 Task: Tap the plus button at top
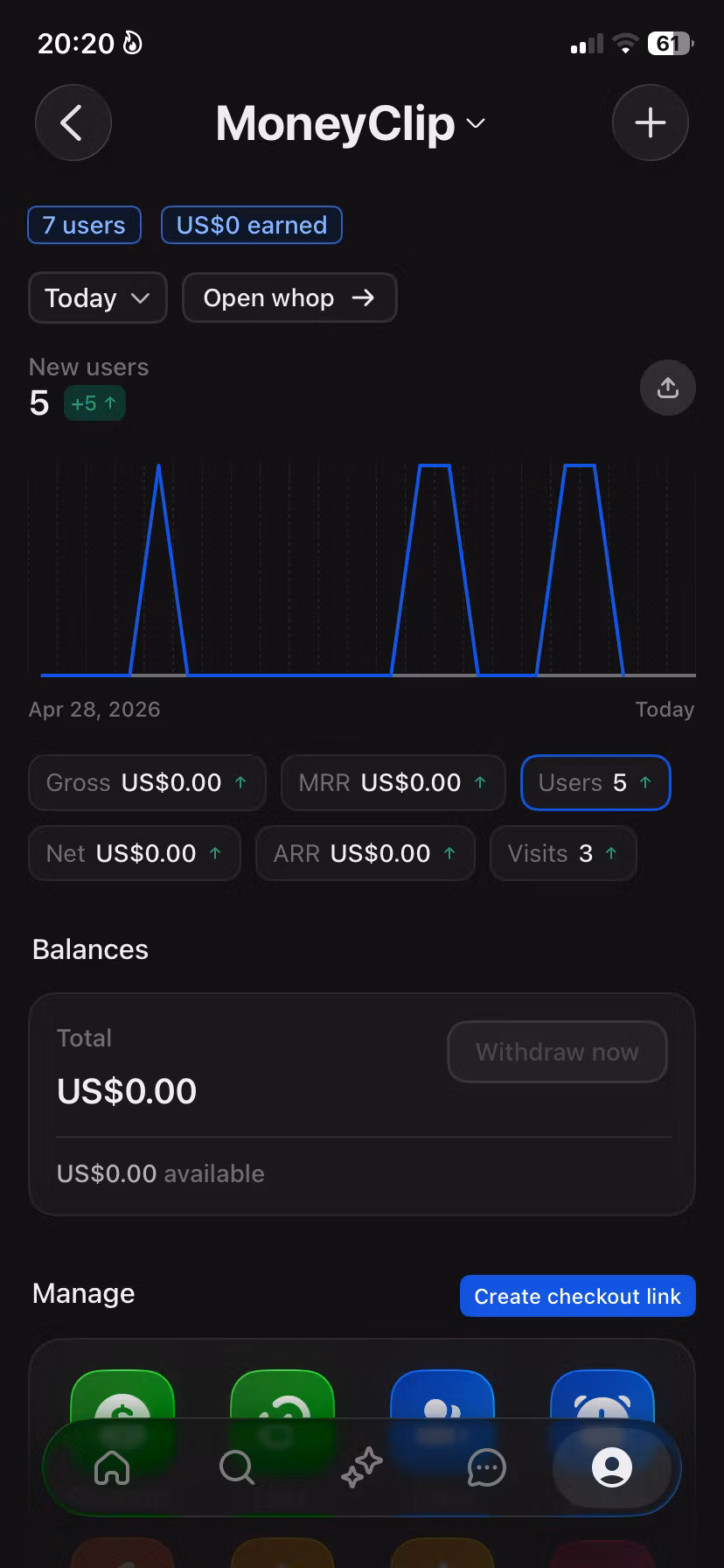(x=651, y=122)
